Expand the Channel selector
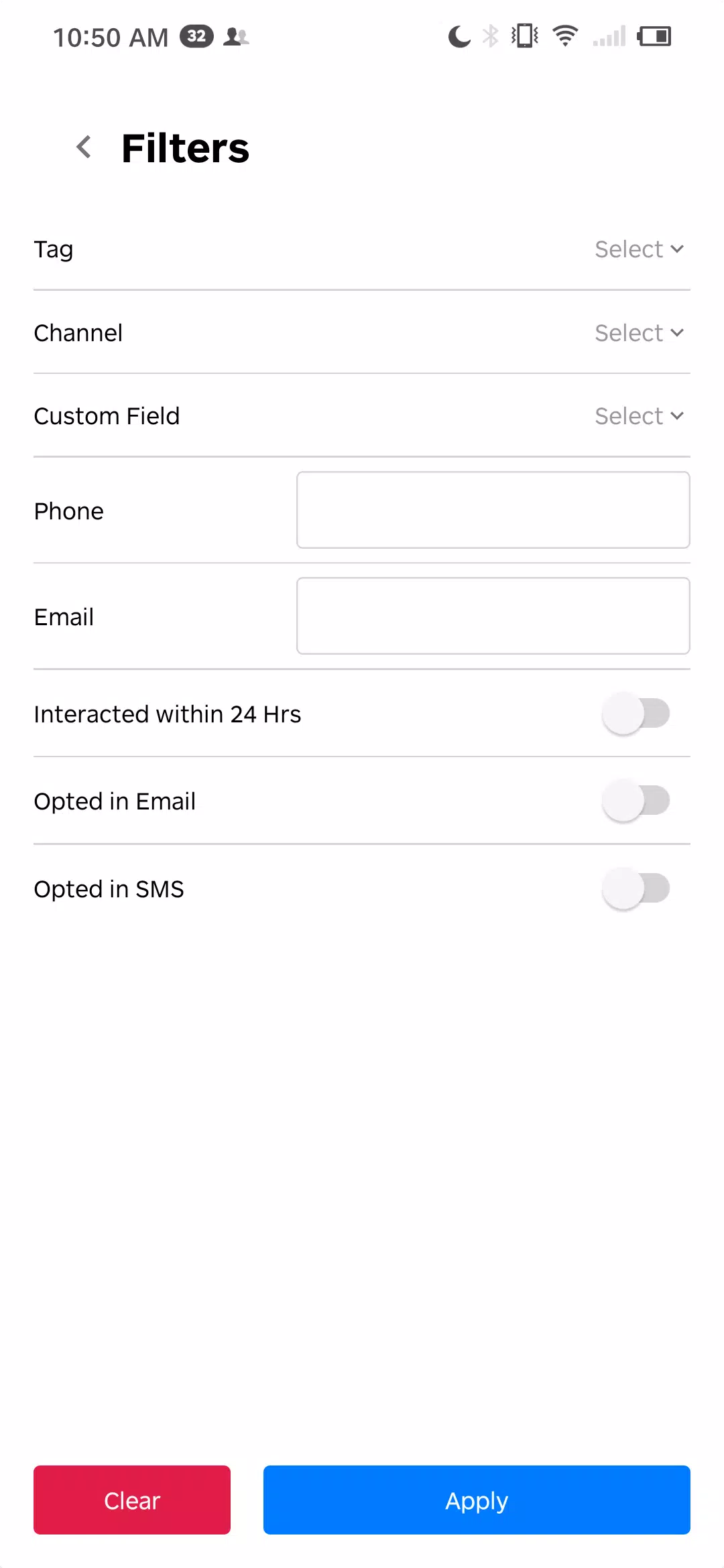 638,332
